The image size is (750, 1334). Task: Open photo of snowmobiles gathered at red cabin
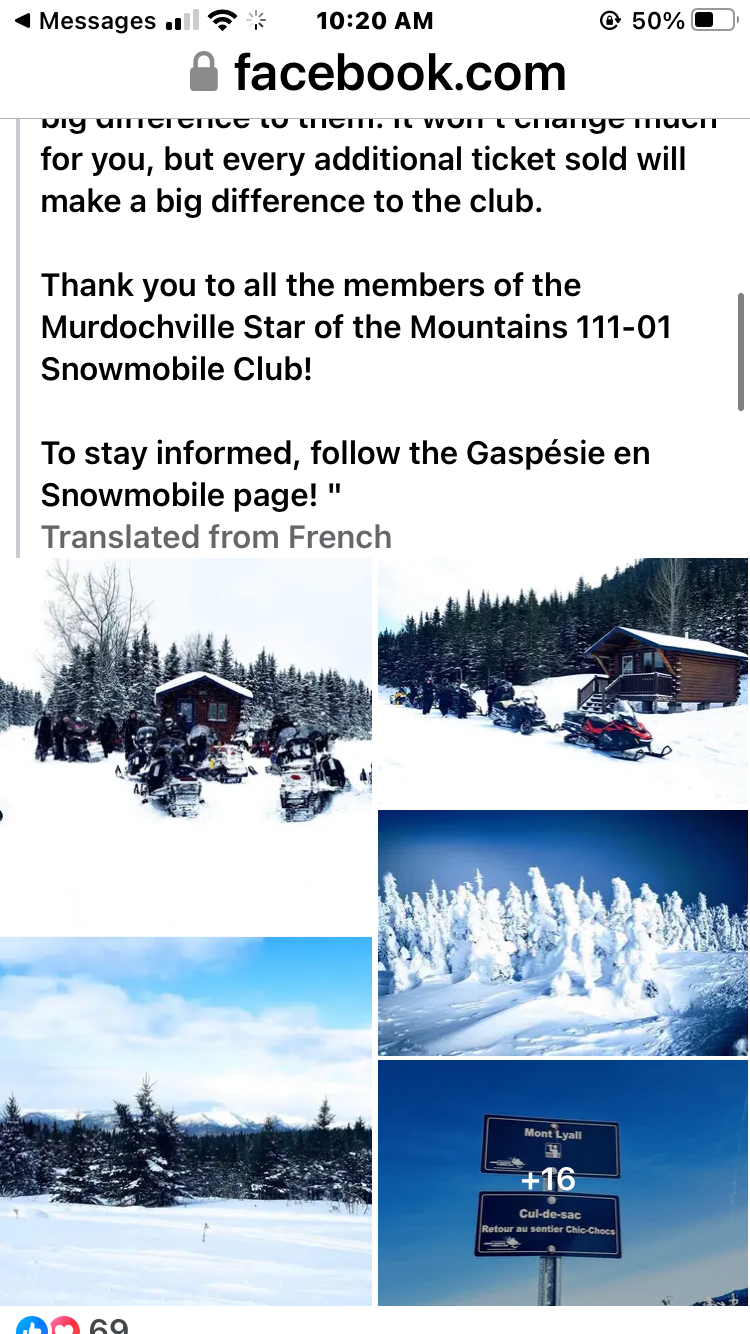tap(186, 744)
